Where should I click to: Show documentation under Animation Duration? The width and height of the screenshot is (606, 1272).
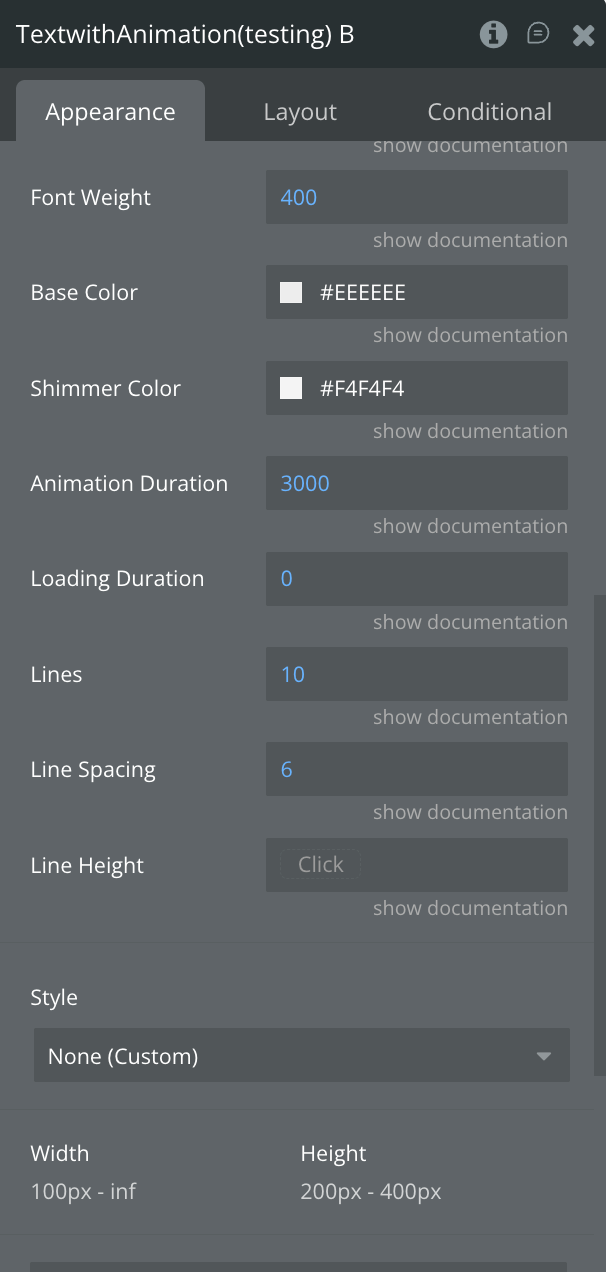470,526
